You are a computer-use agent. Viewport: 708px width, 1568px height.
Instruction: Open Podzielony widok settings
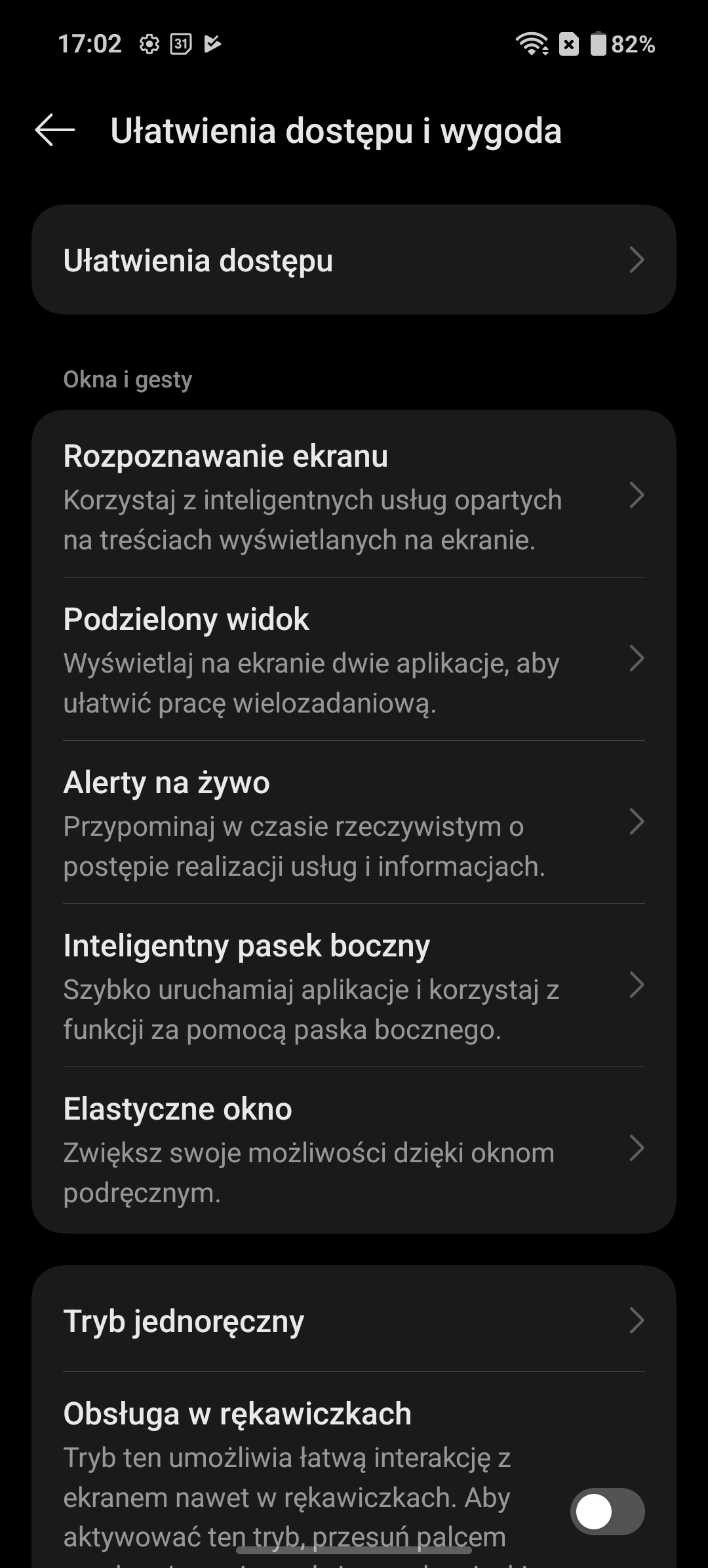point(354,659)
